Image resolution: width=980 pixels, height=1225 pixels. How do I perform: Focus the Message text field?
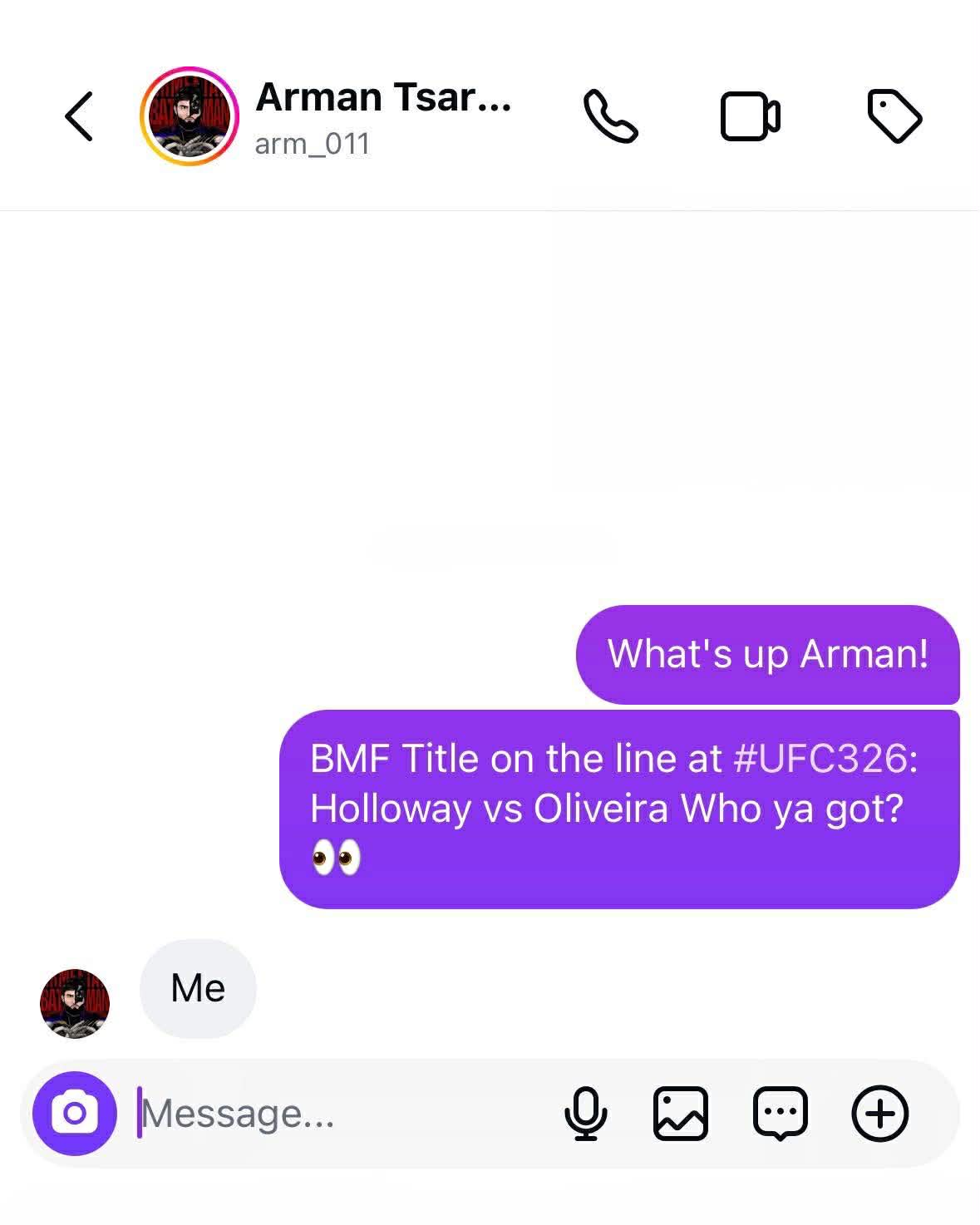coord(332,1113)
